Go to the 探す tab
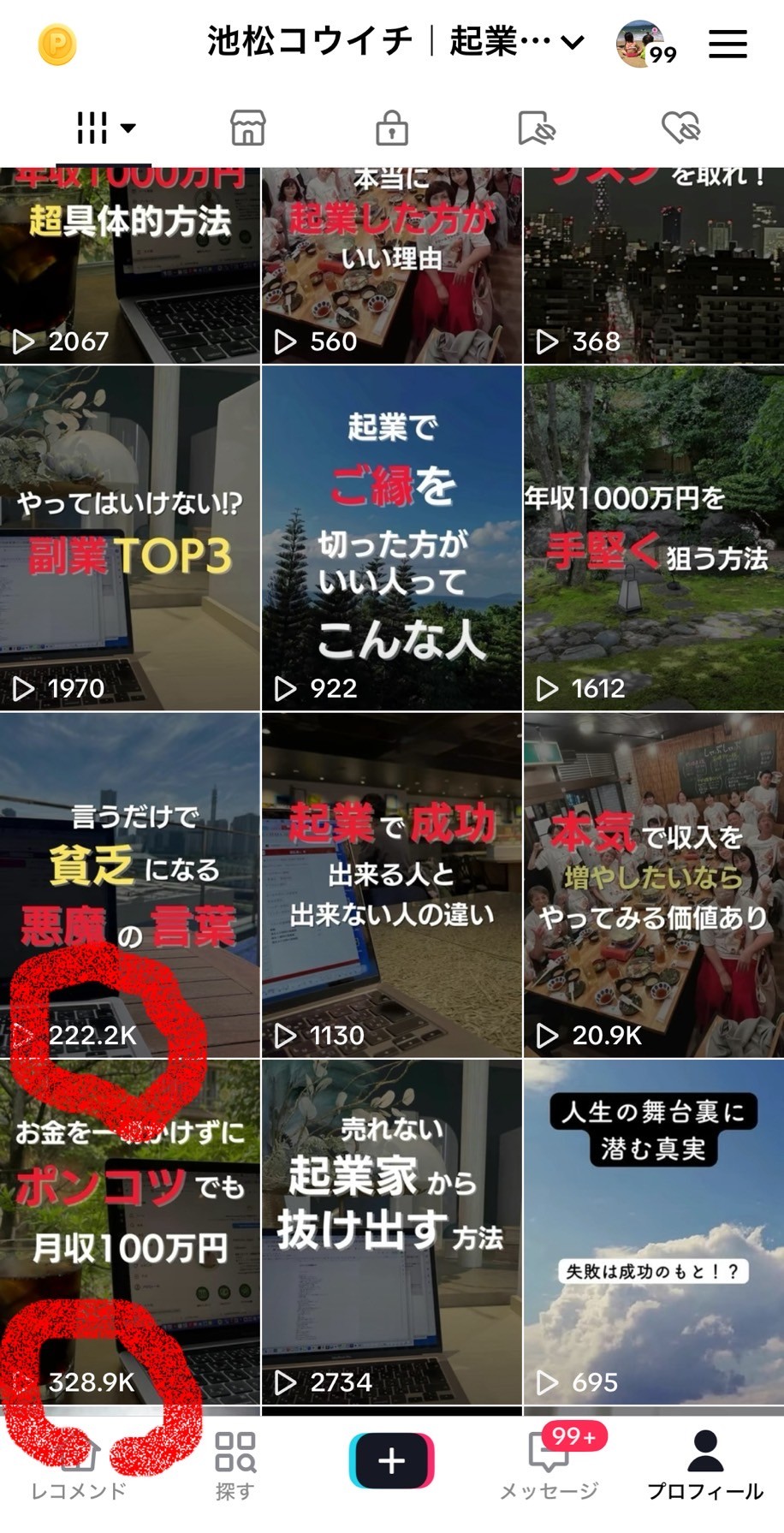The image size is (784, 1533). click(x=235, y=1465)
